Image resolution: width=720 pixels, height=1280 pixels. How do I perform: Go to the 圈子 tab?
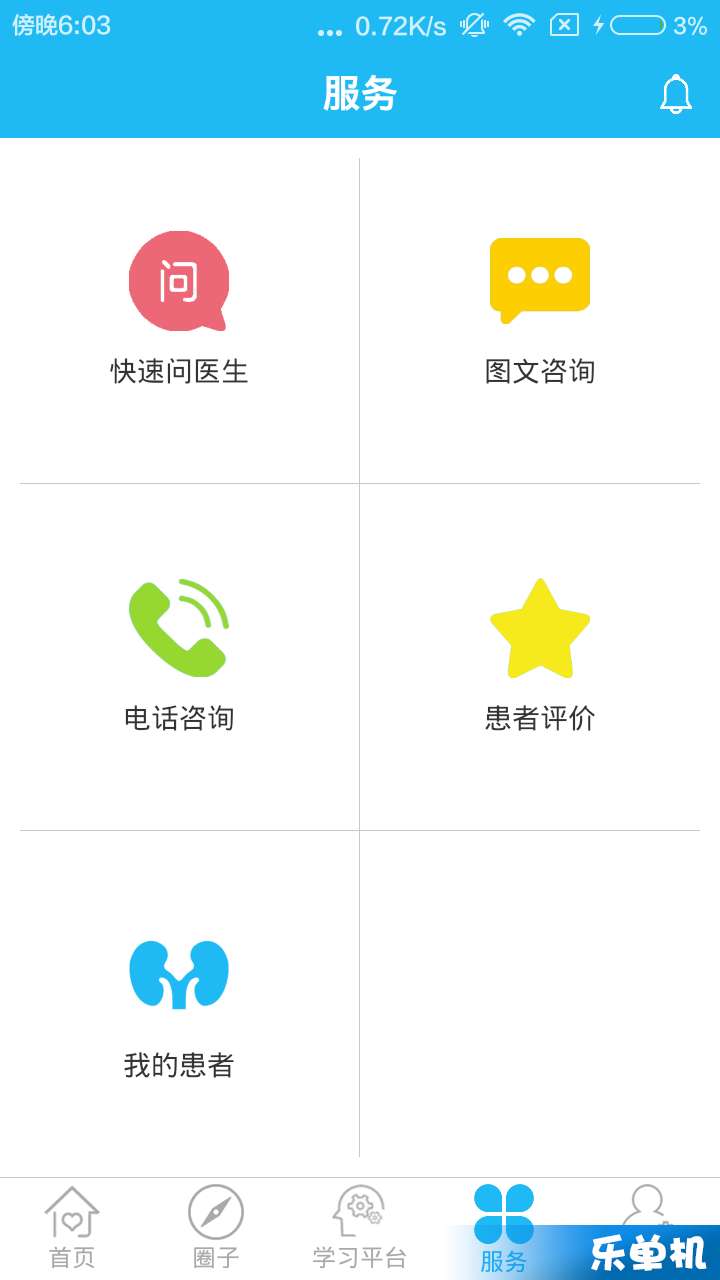coord(216,1228)
